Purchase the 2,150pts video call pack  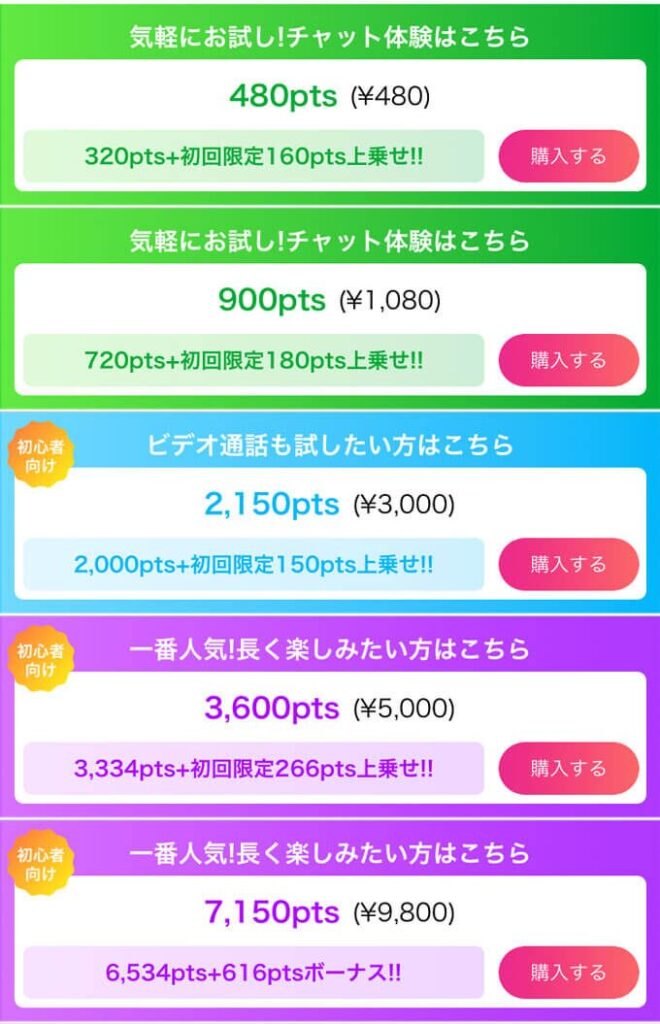568,564
